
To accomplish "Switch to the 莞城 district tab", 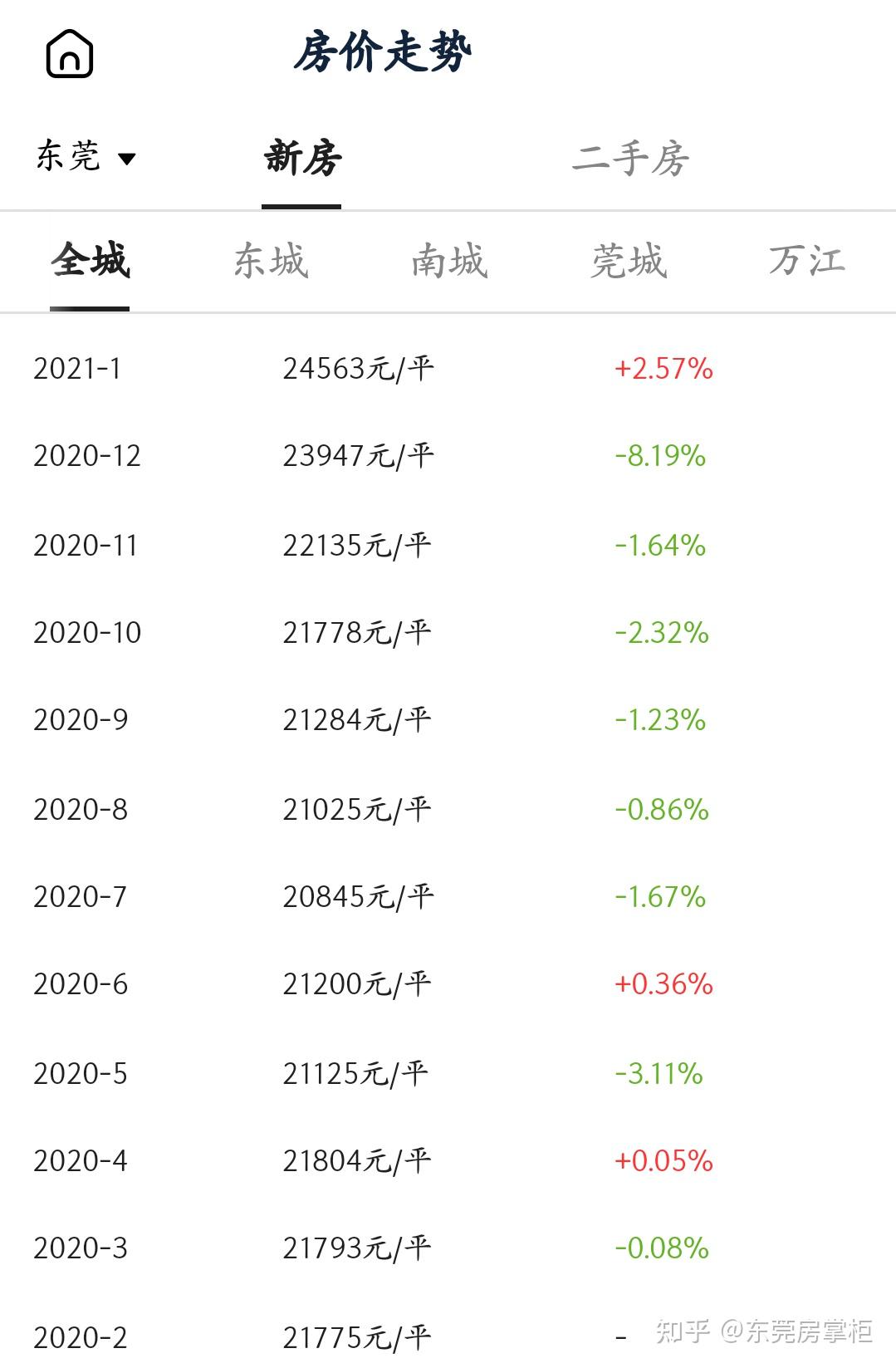I will [x=629, y=261].
